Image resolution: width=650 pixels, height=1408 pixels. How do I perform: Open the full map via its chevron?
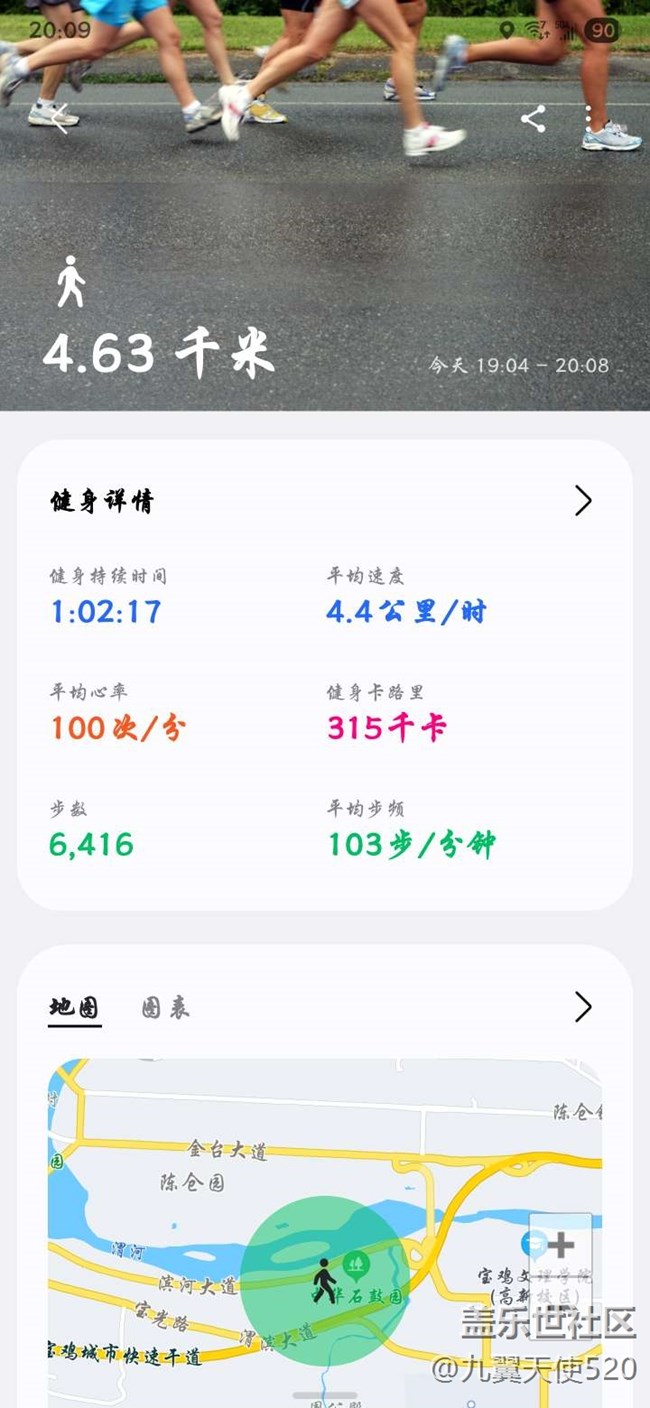pos(583,1007)
